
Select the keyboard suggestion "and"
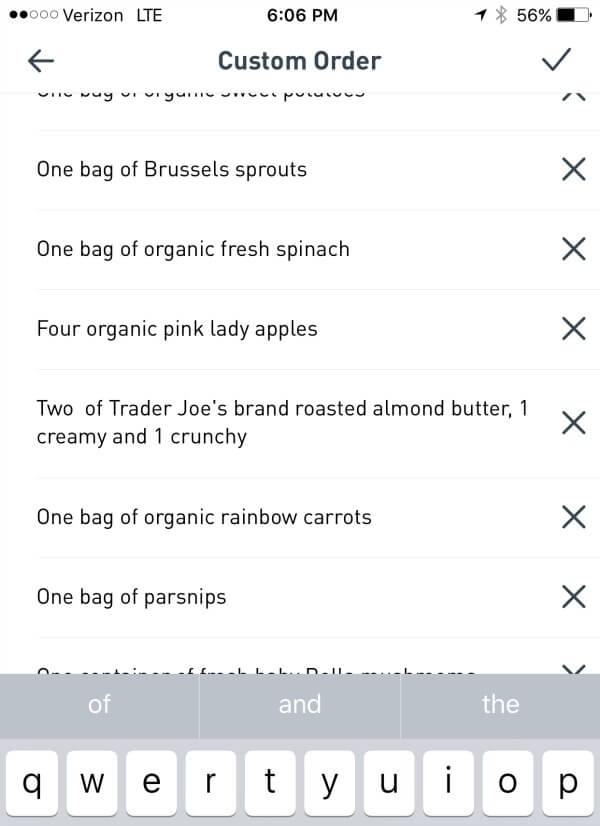click(299, 704)
